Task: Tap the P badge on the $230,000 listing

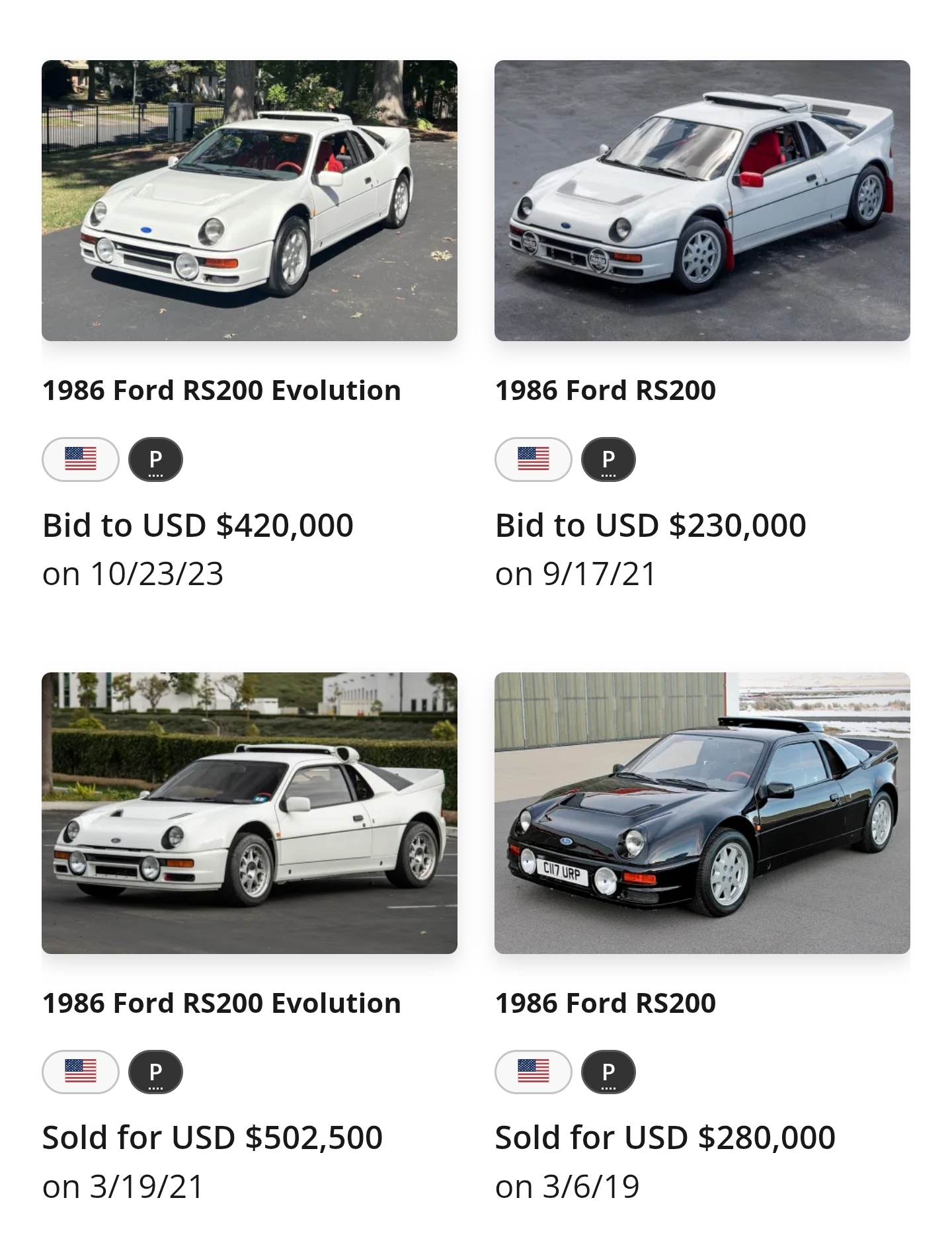Action: [x=608, y=459]
